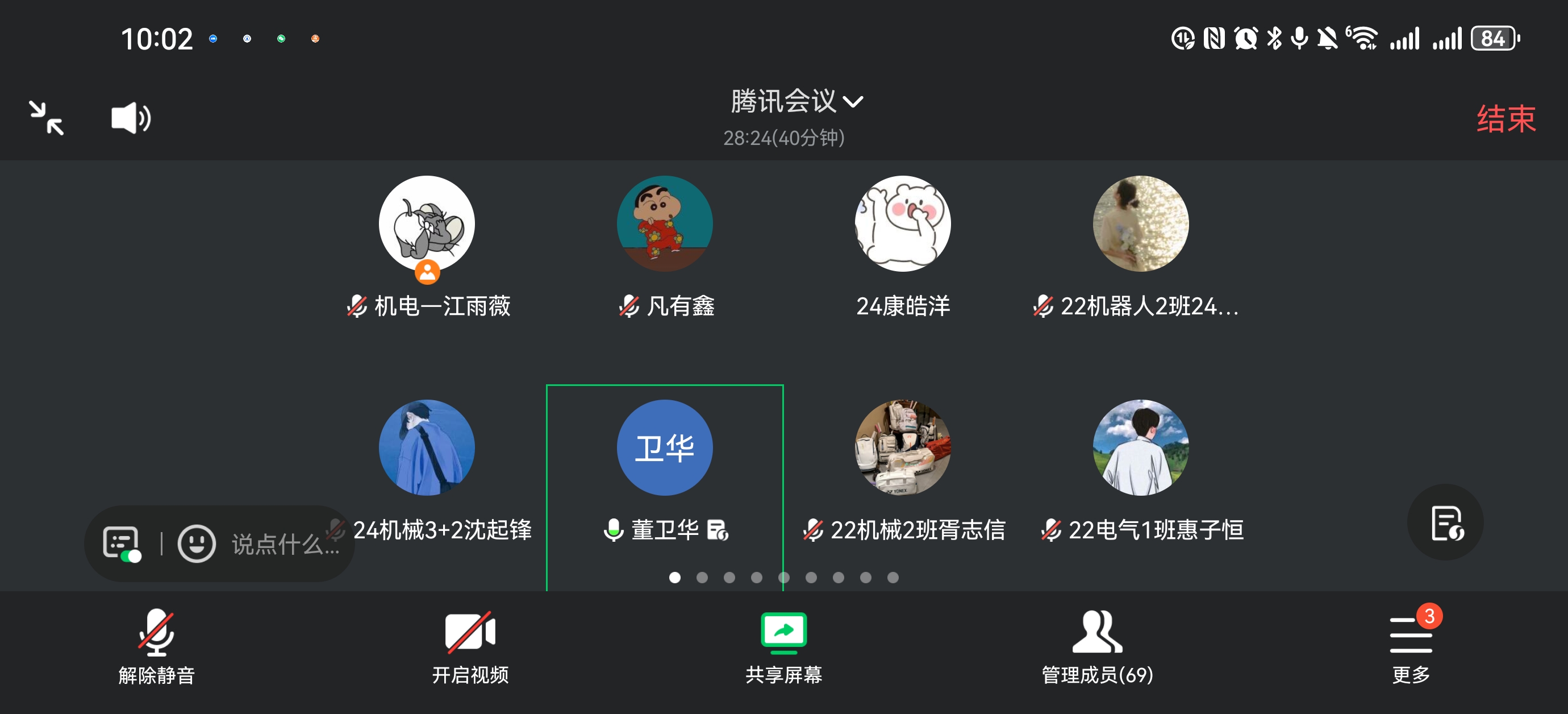1568x714 pixels.
Task: Toggle the speaker audio output
Action: click(x=130, y=118)
